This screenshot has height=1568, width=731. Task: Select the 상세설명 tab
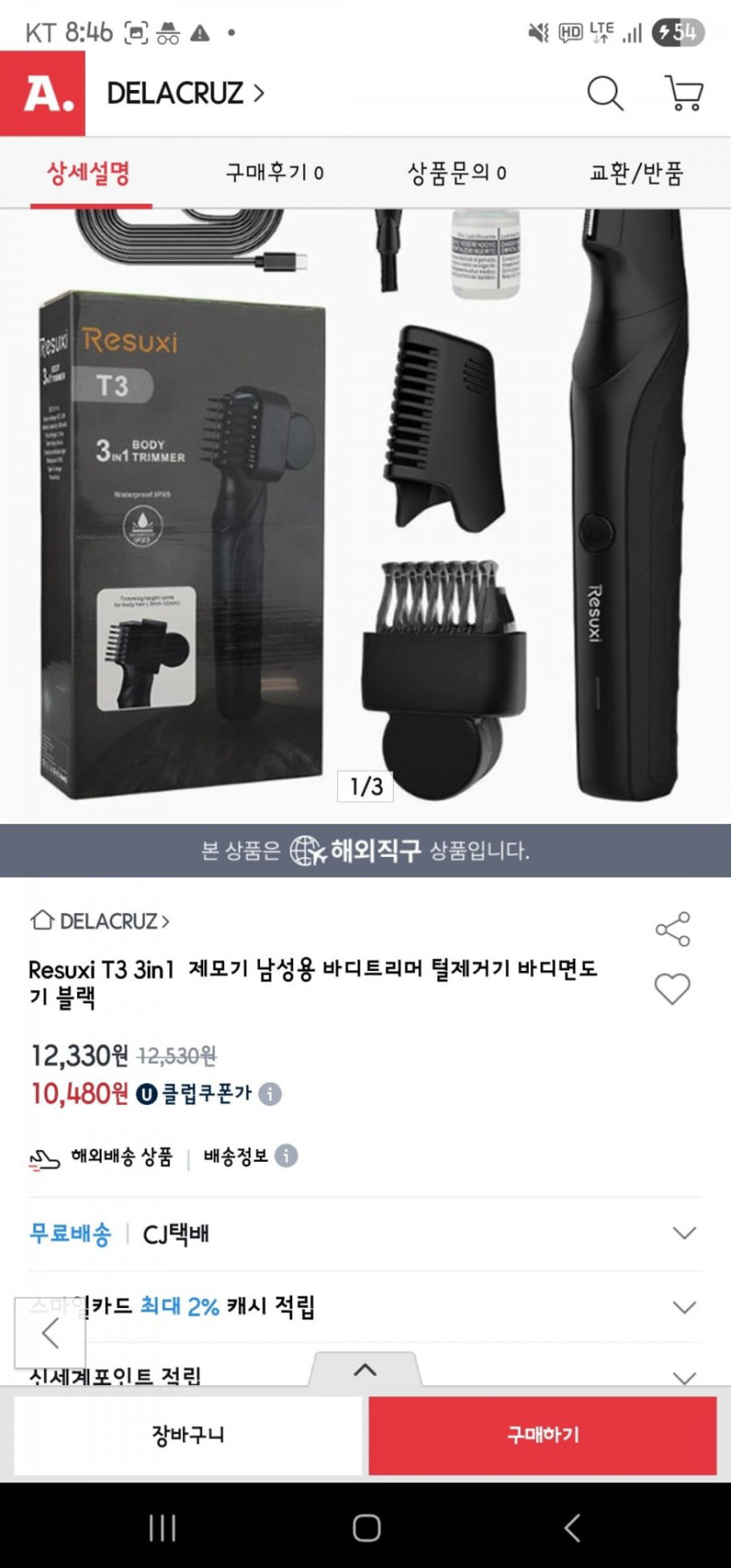[x=89, y=172]
